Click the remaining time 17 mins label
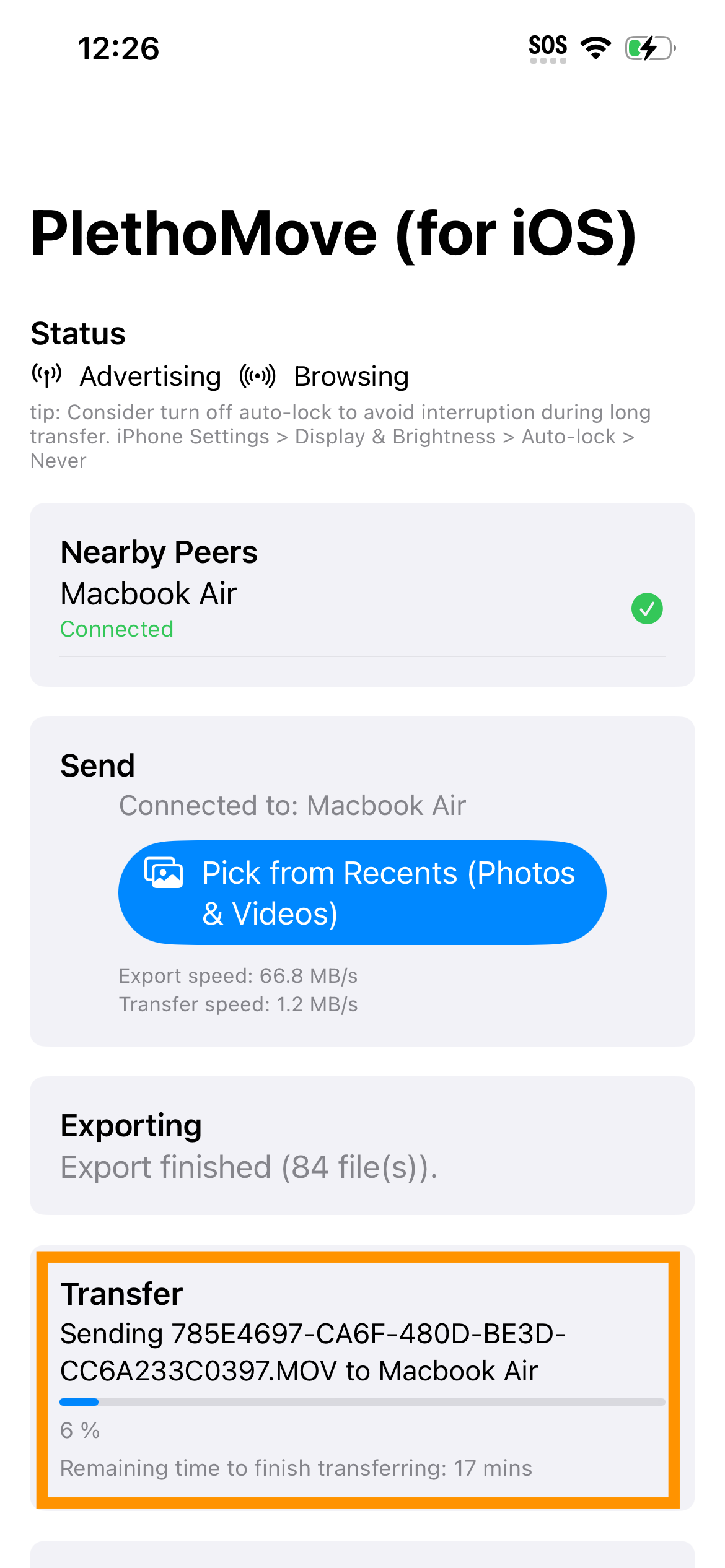This screenshot has width=725, height=1568. coord(296,1468)
